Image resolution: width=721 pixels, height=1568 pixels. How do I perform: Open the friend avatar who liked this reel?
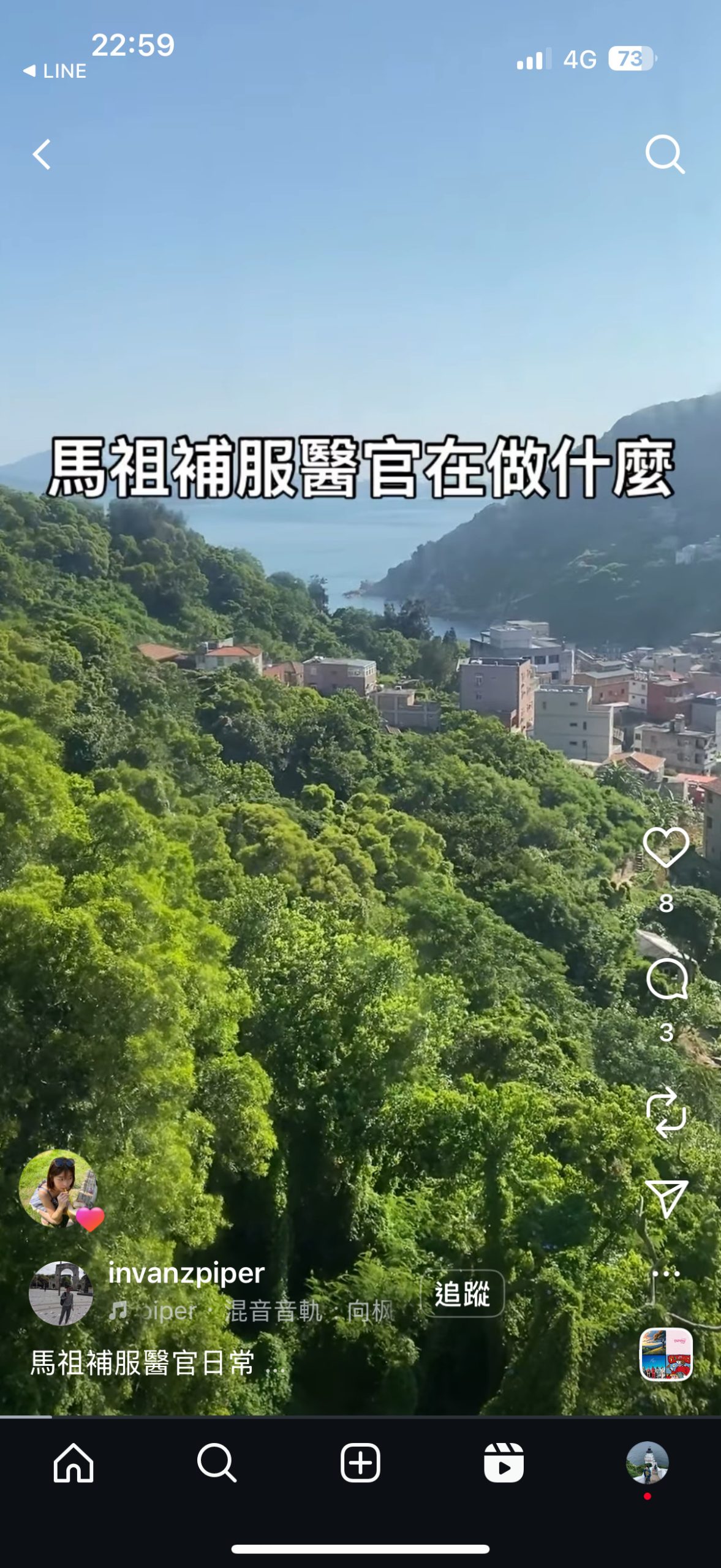click(58, 1188)
